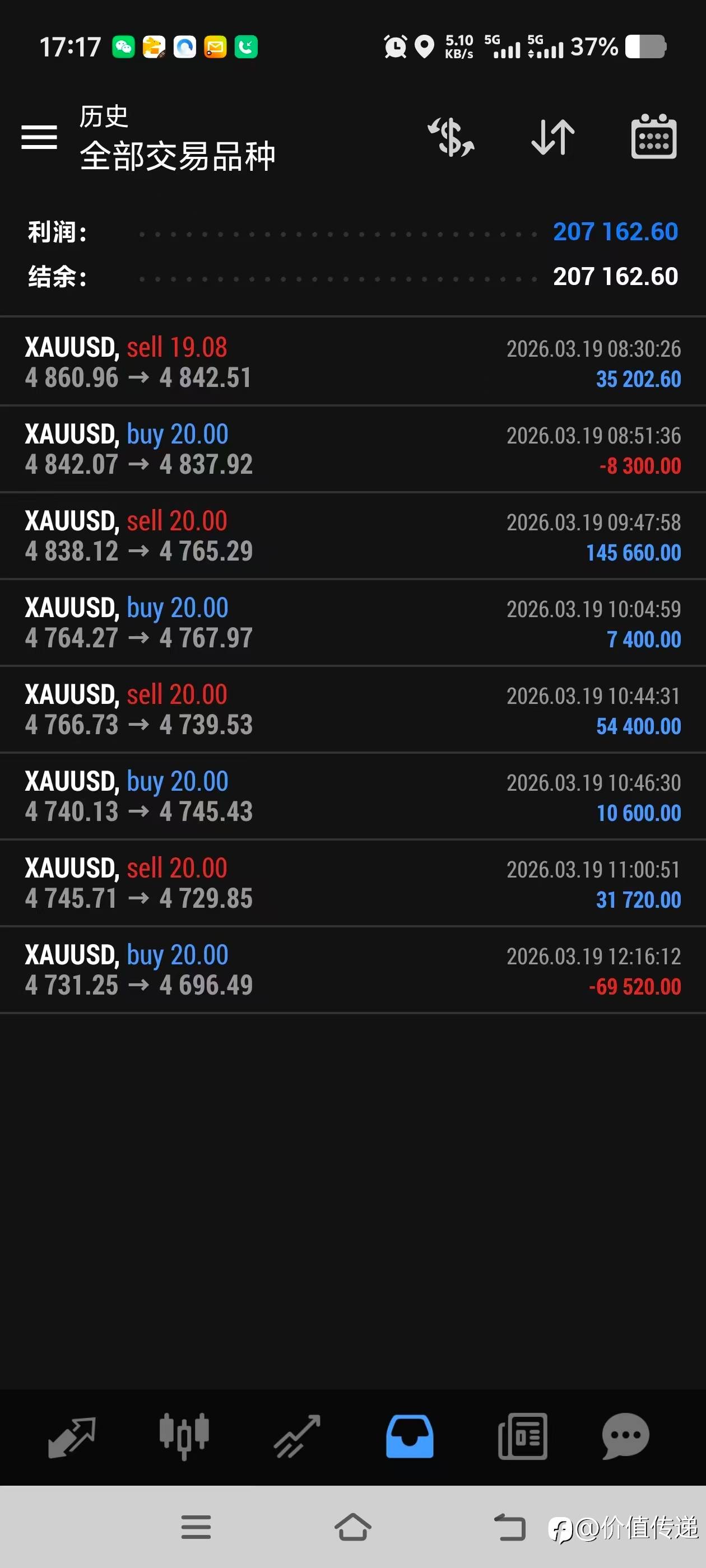Open the sort arrows option
The height and width of the screenshot is (1568, 706).
(553, 137)
